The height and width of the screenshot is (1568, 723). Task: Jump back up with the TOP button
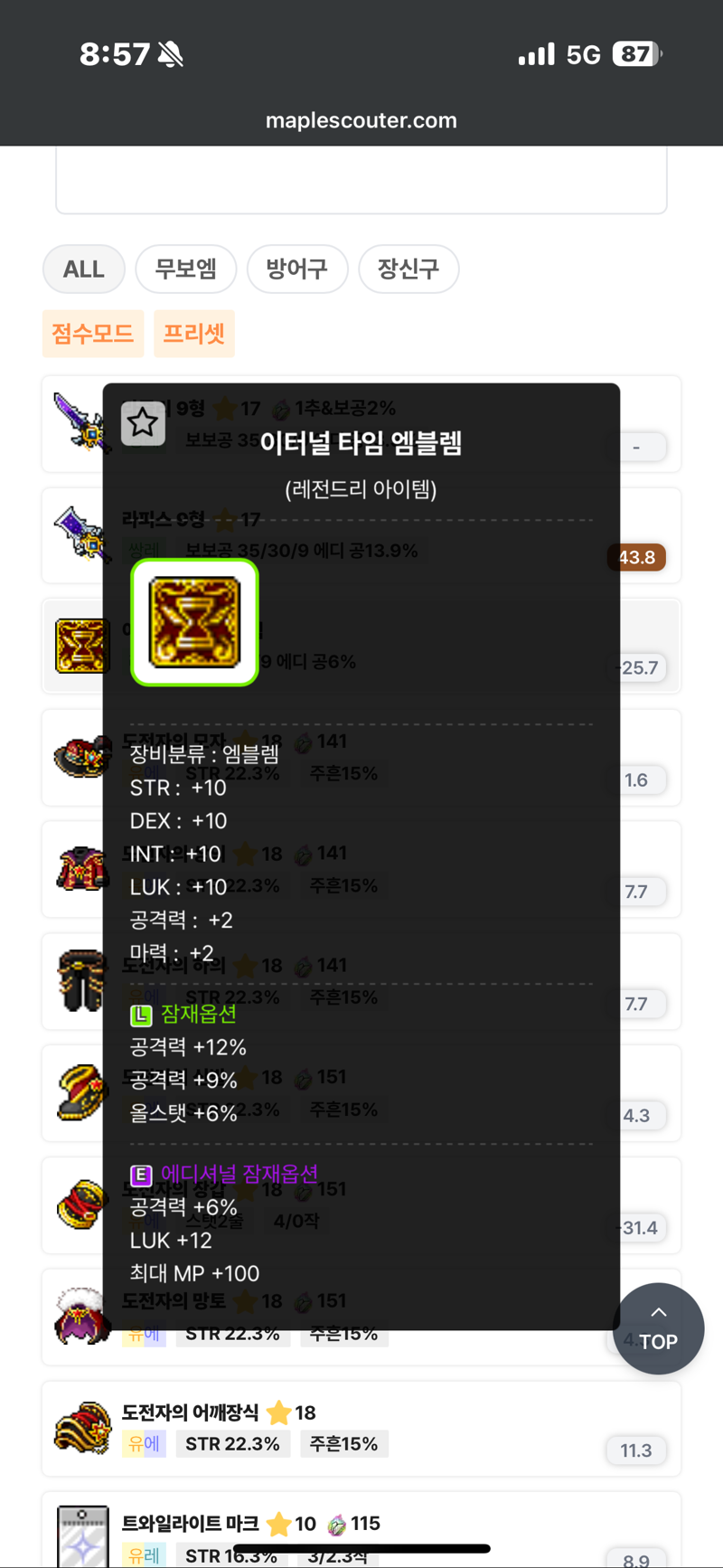point(658,1328)
